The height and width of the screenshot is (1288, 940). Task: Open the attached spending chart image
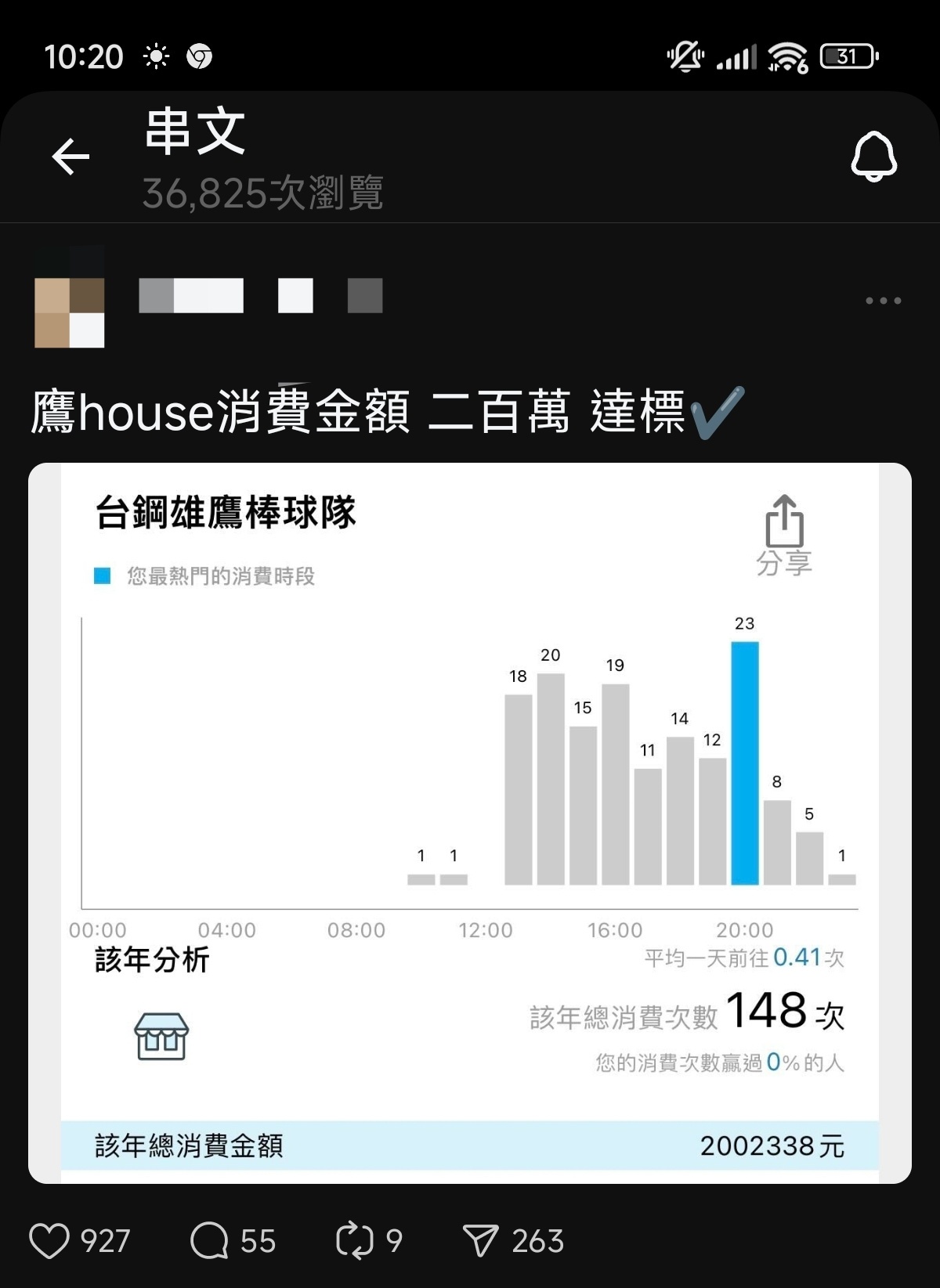point(470,822)
